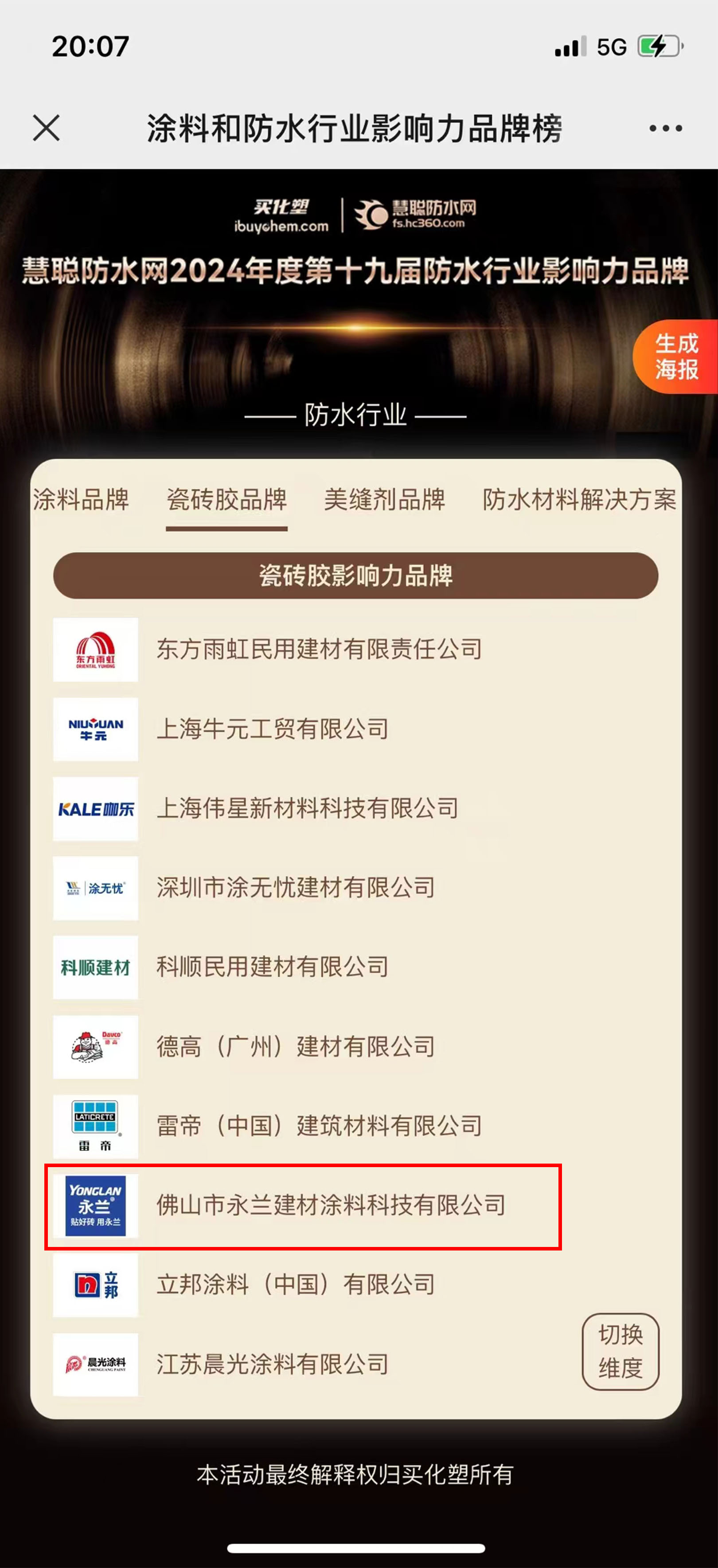
Task: Select the 牛元 NIUYUAN logo
Action: (x=95, y=729)
